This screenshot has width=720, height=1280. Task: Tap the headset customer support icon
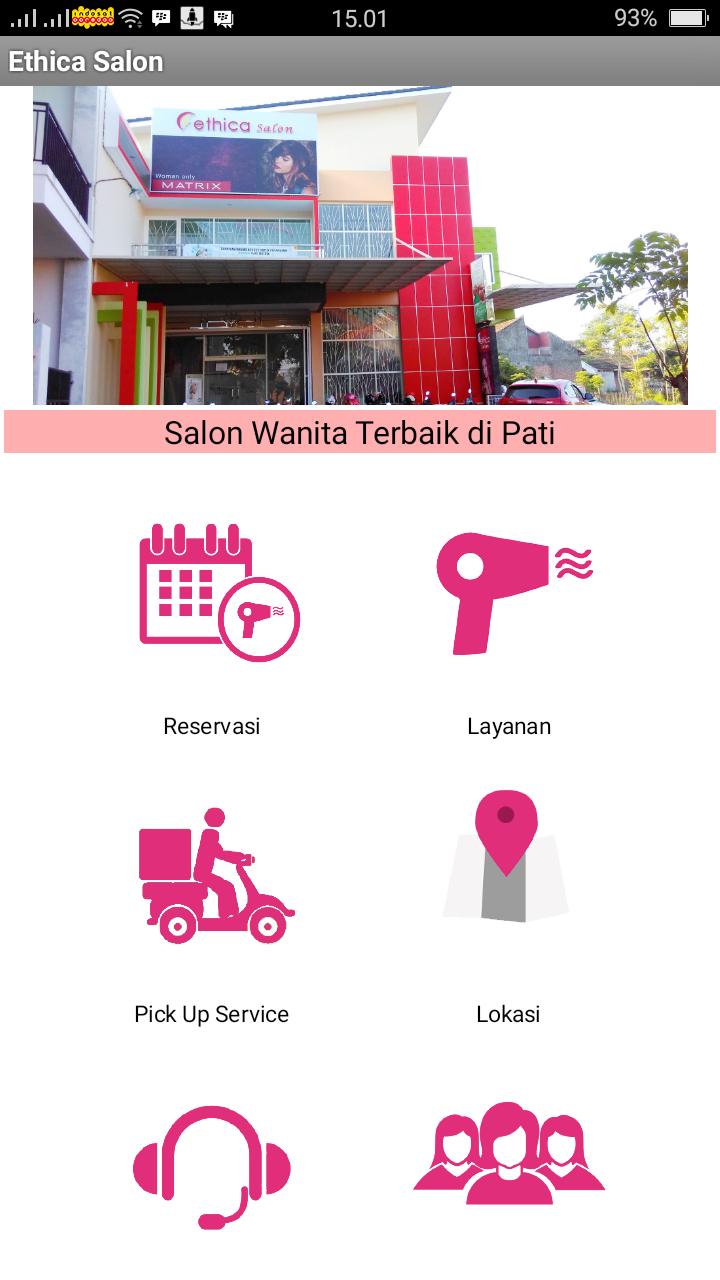tap(212, 1165)
